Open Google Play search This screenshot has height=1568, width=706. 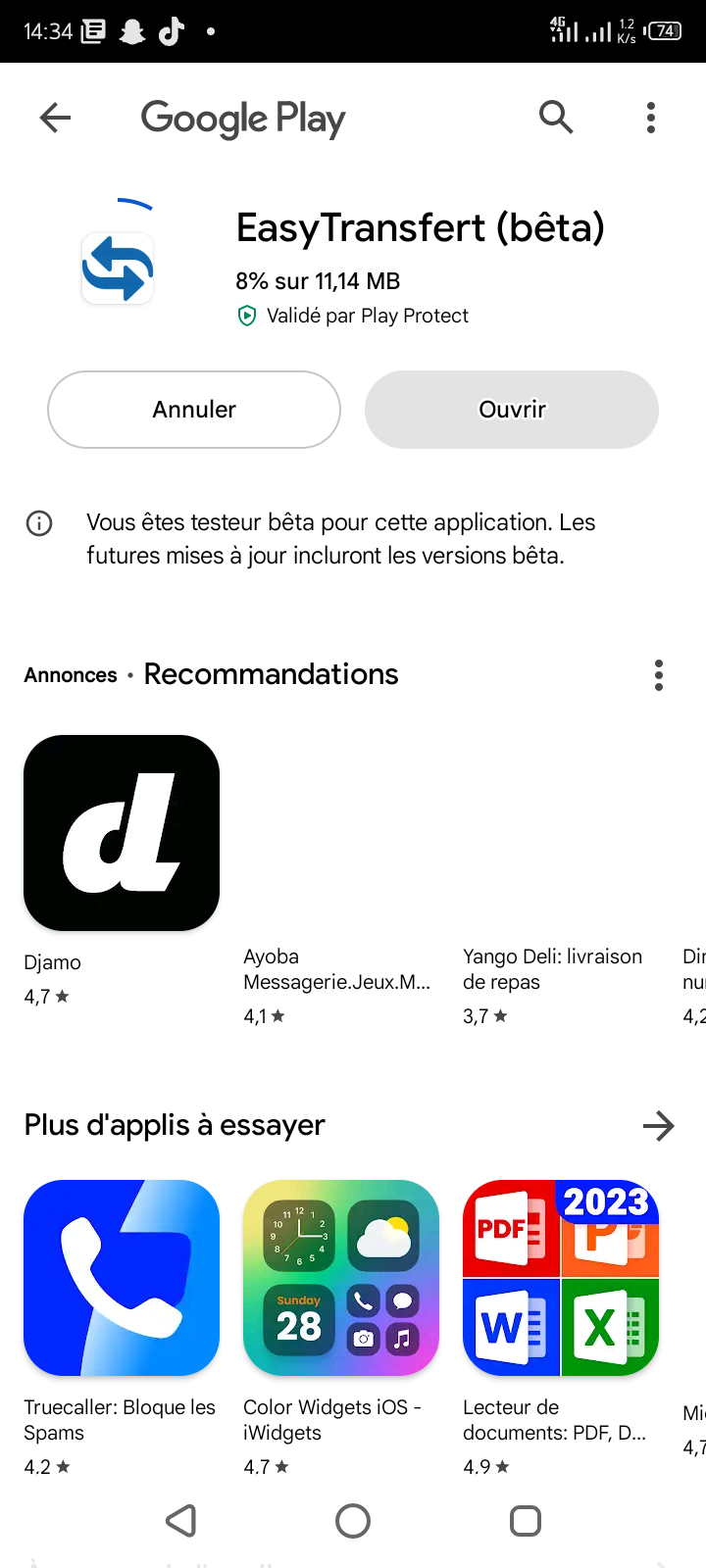[556, 118]
